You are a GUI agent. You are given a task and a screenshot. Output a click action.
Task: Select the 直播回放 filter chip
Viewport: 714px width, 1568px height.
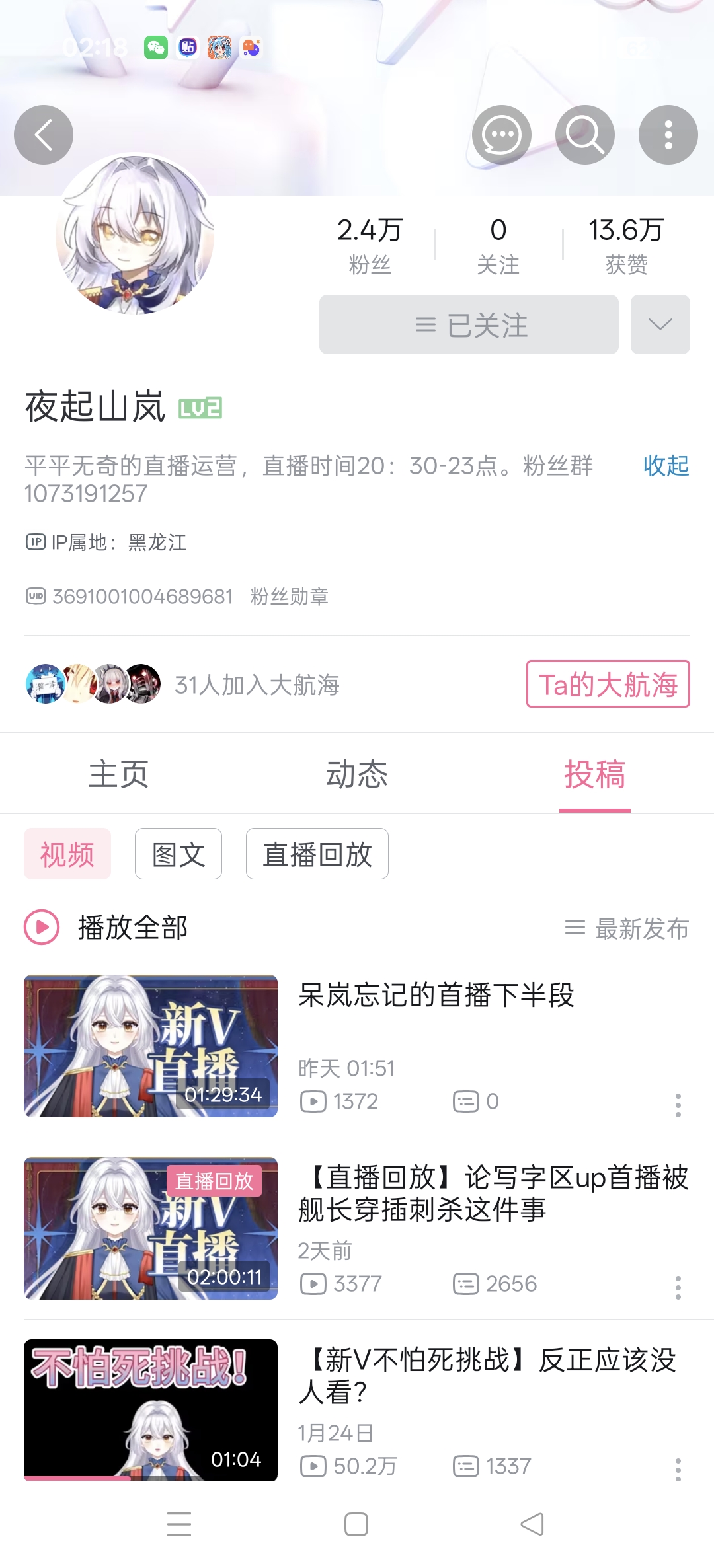(x=317, y=854)
